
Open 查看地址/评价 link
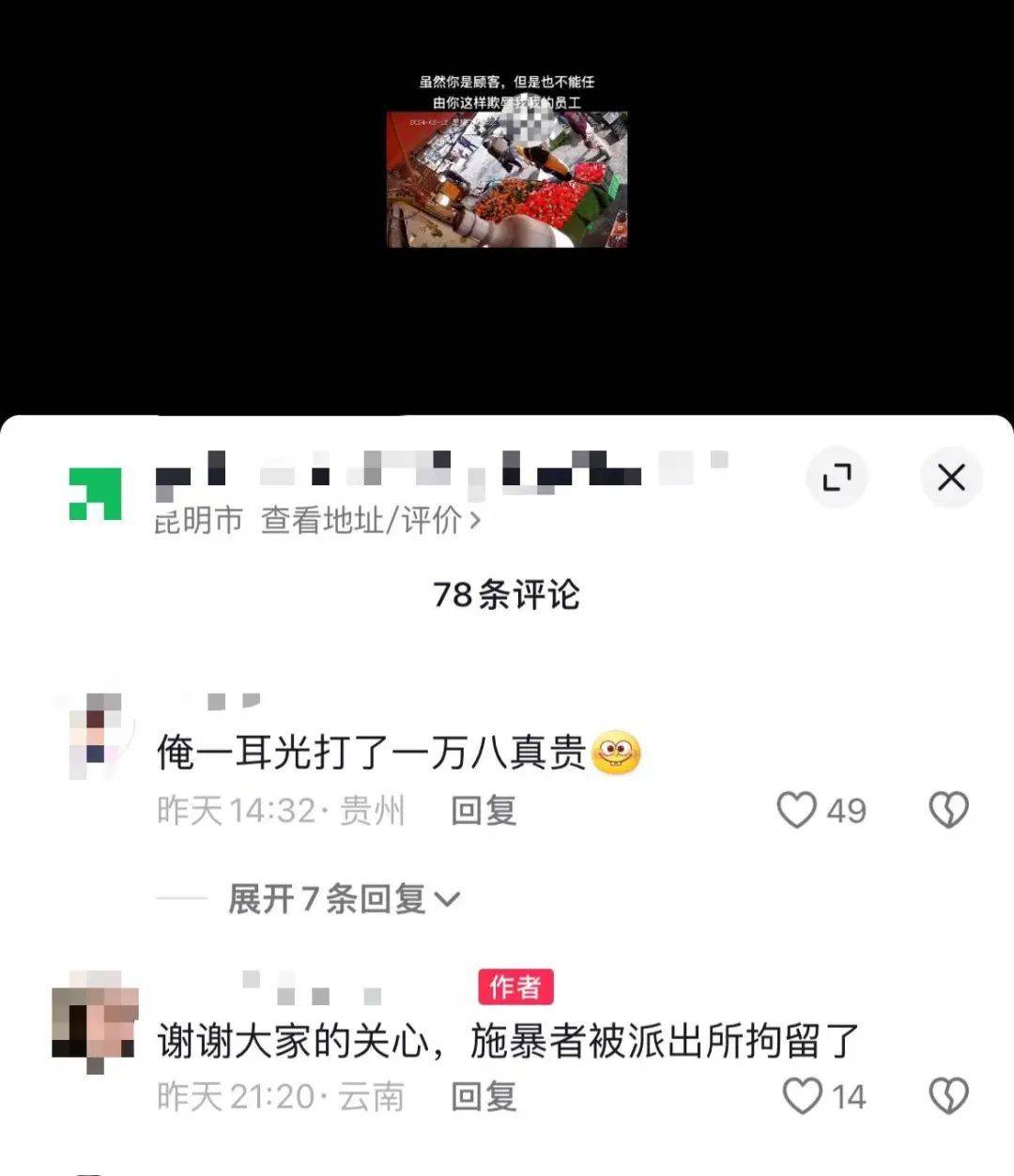pyautogui.click(x=370, y=519)
